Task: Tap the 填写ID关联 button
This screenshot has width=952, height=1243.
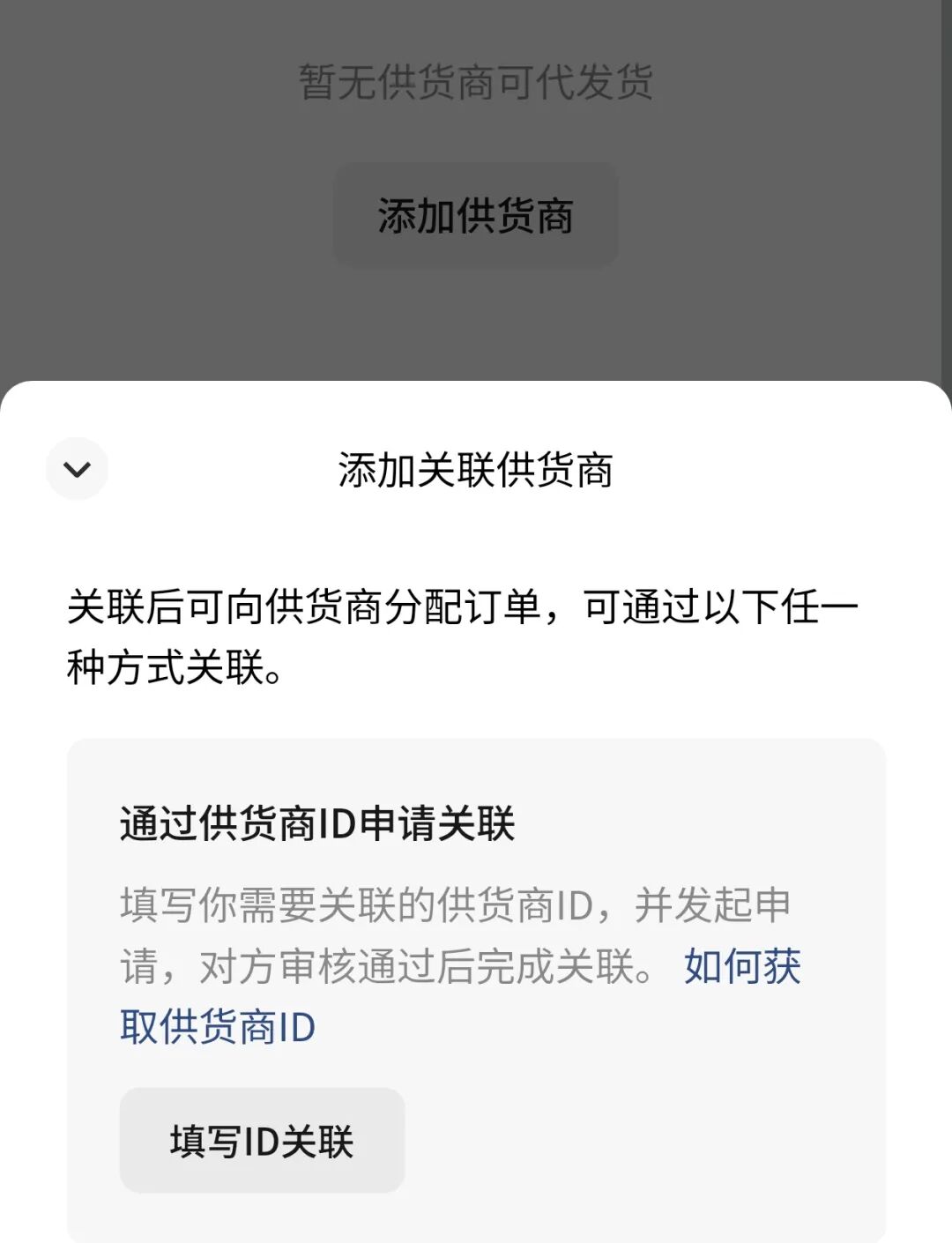Action: (x=262, y=1141)
